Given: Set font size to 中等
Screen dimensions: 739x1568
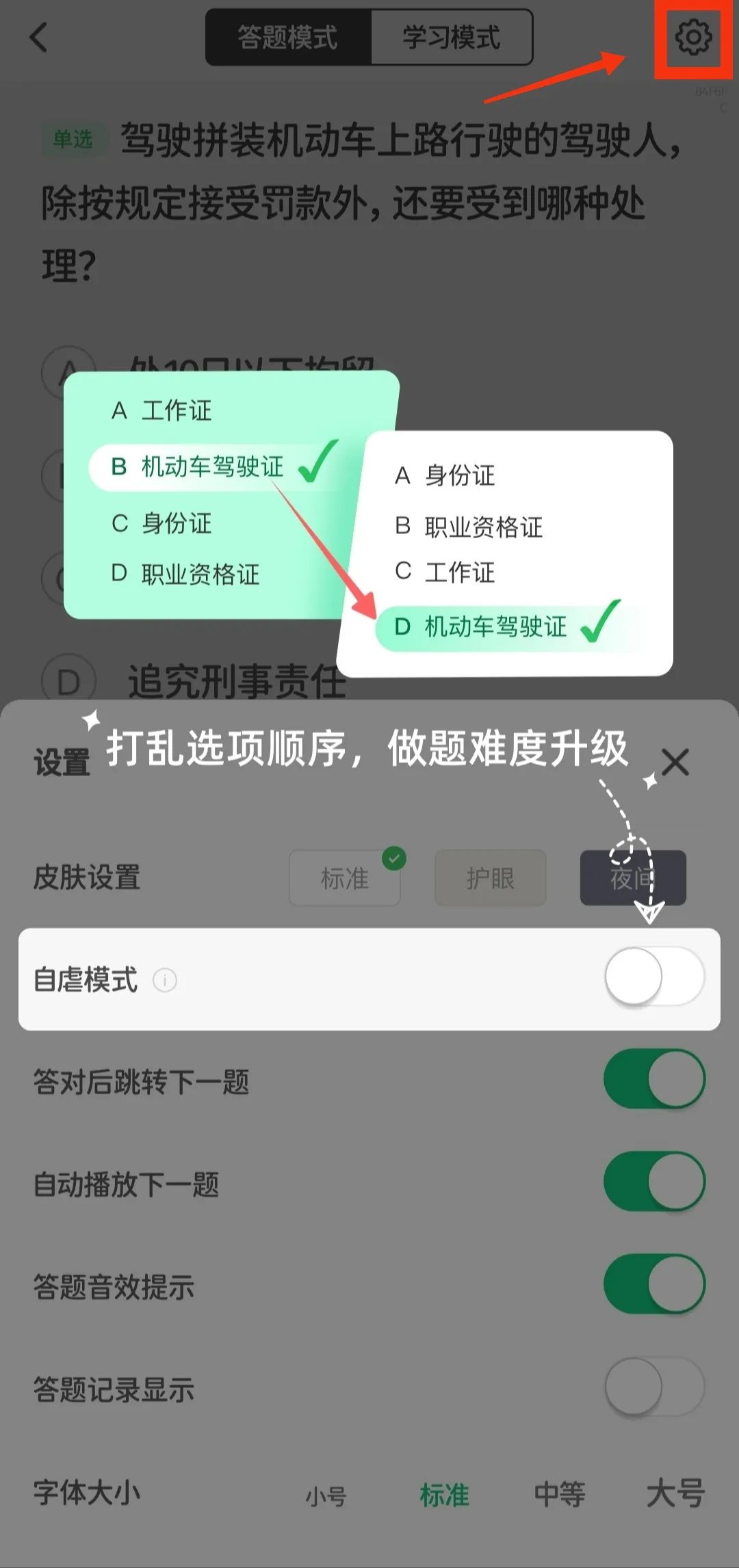Looking at the screenshot, I should click(x=559, y=1495).
